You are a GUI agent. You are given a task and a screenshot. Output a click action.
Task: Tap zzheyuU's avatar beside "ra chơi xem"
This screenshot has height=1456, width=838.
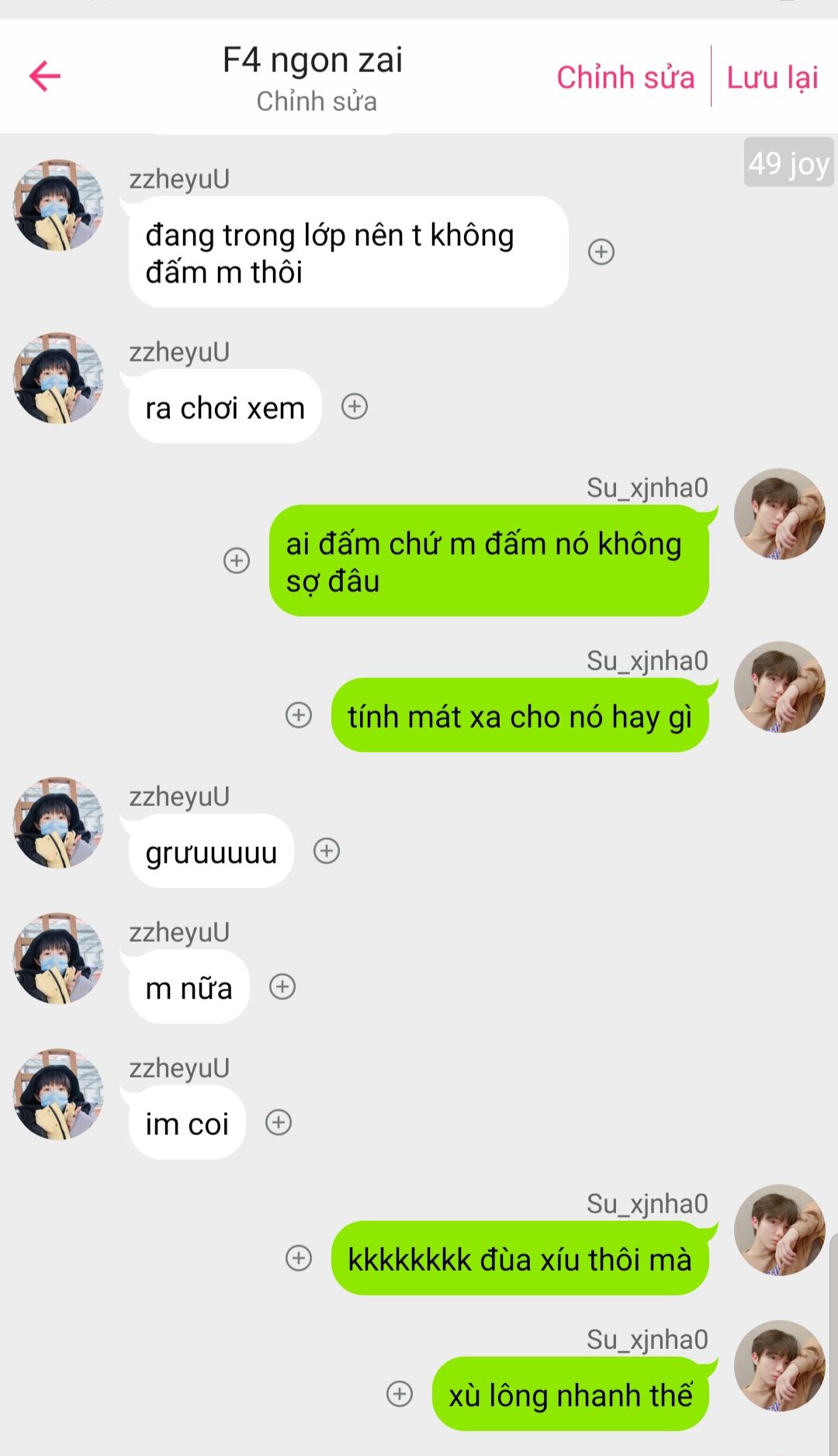click(x=59, y=379)
